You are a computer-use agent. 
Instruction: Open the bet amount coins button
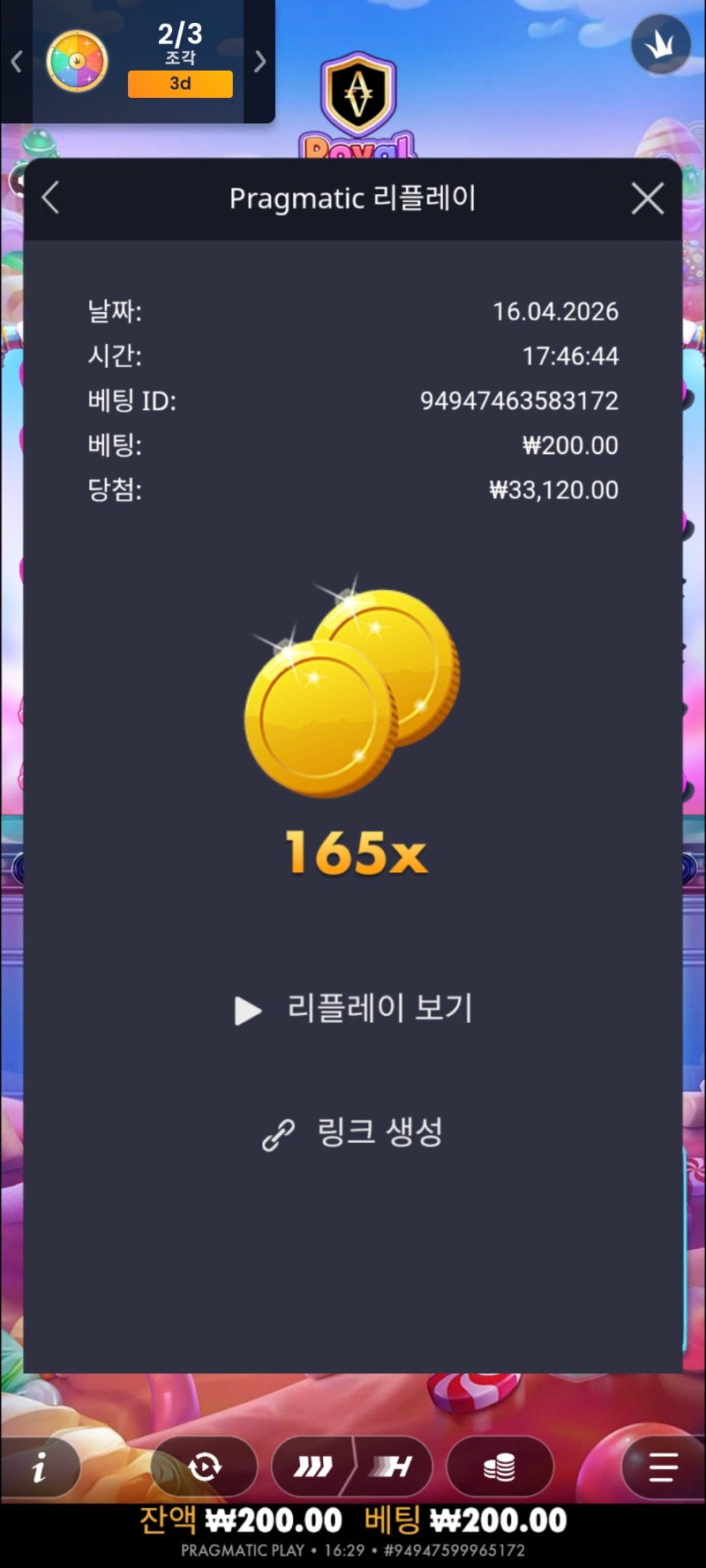coord(499,1467)
